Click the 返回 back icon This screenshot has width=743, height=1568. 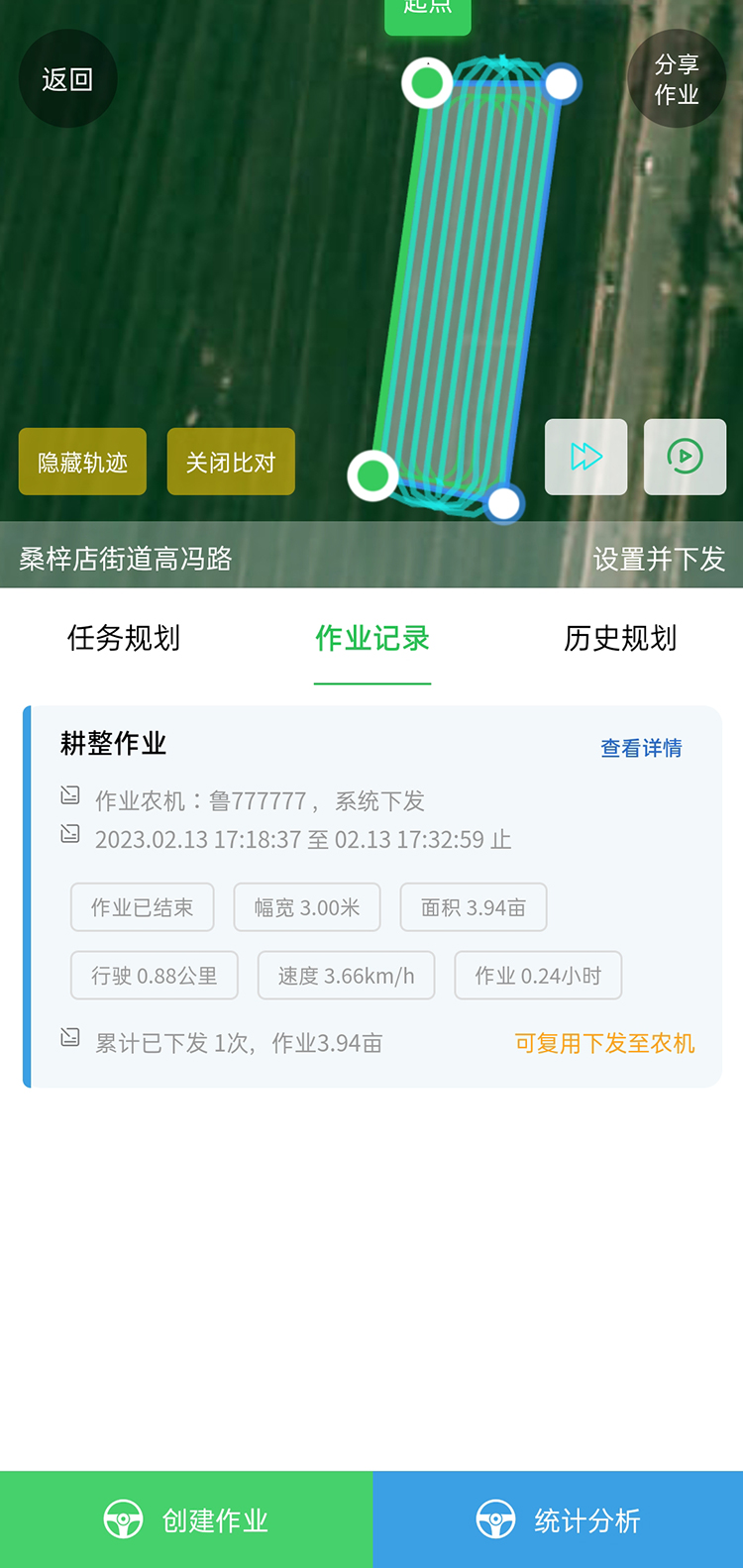(x=67, y=78)
